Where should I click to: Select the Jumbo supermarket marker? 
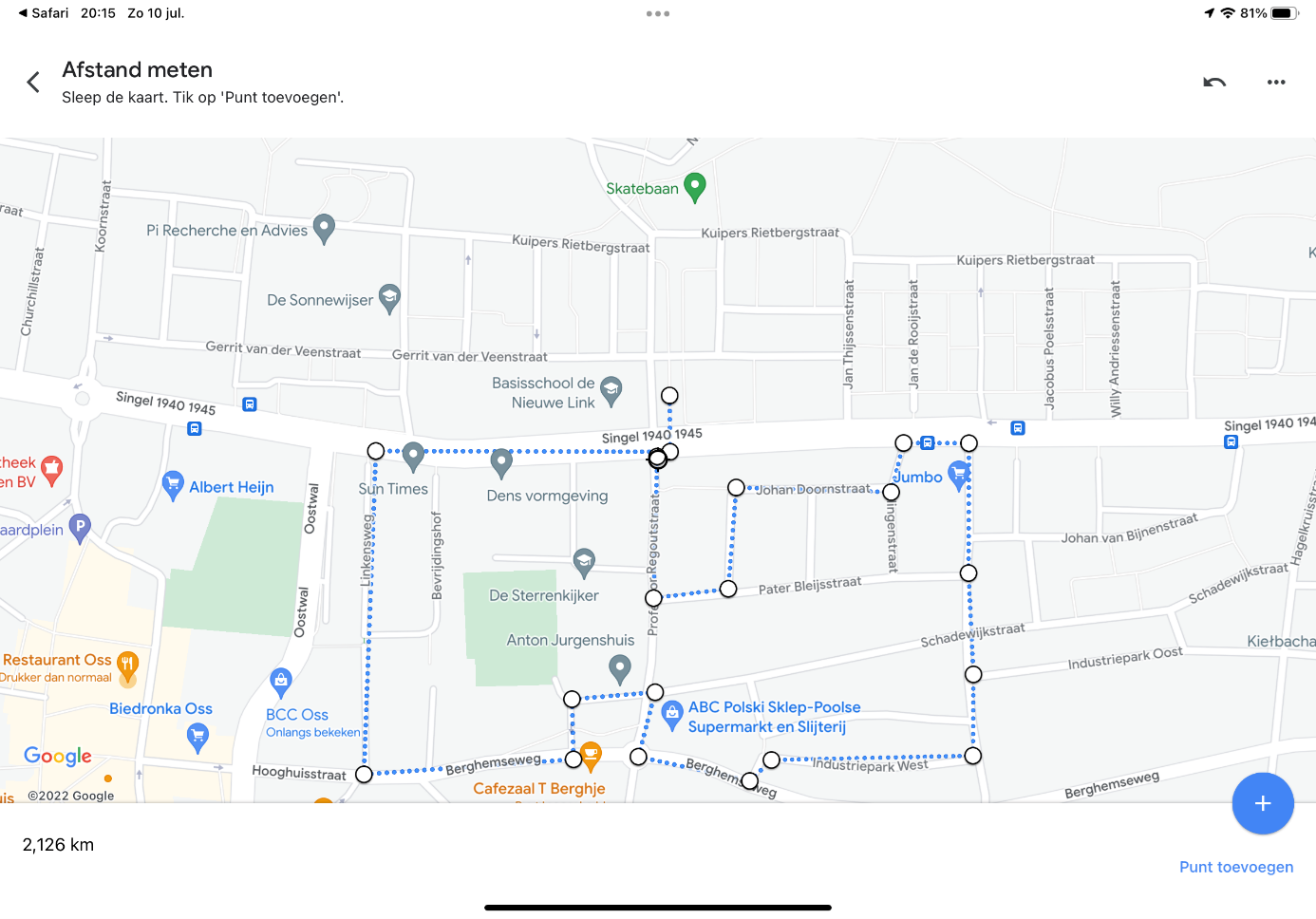pyautogui.click(x=959, y=475)
